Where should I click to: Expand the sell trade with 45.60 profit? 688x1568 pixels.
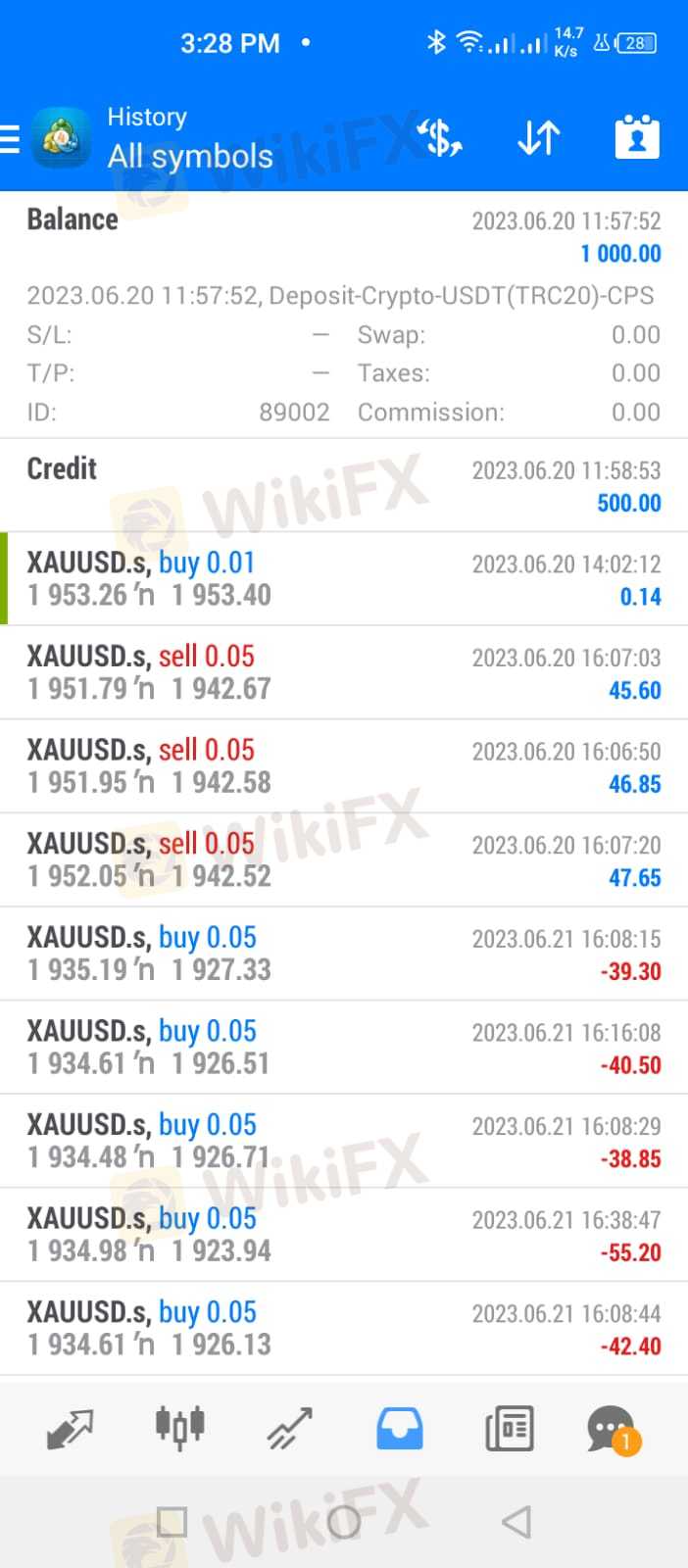344,672
